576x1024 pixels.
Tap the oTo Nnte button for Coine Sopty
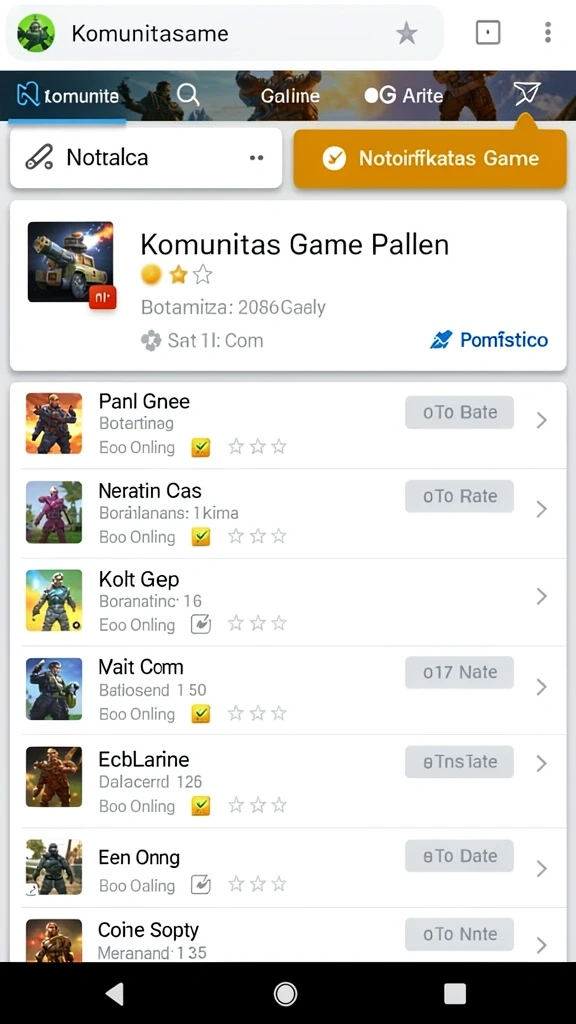(459, 934)
